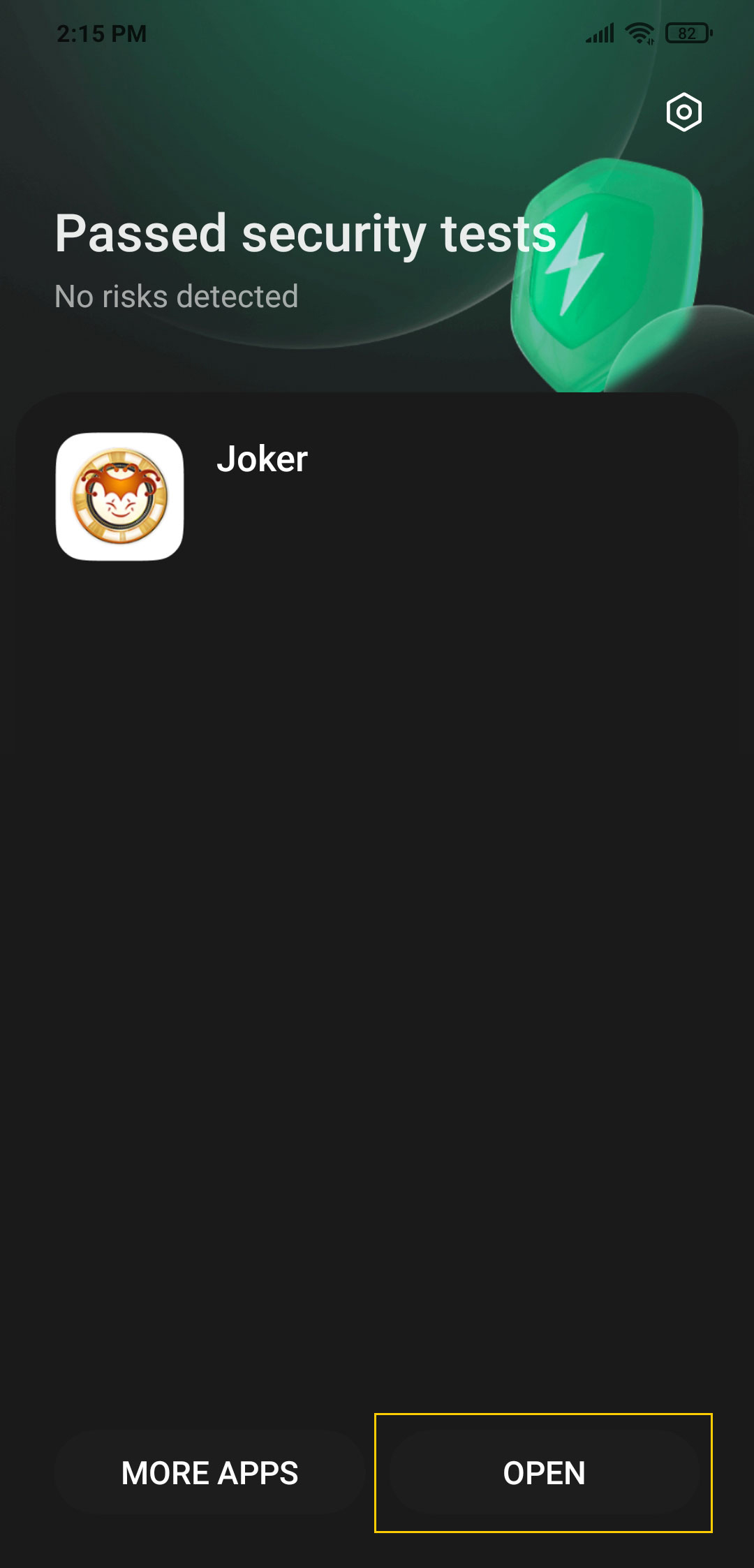
Task: Open the Joker app
Action: tap(544, 1472)
